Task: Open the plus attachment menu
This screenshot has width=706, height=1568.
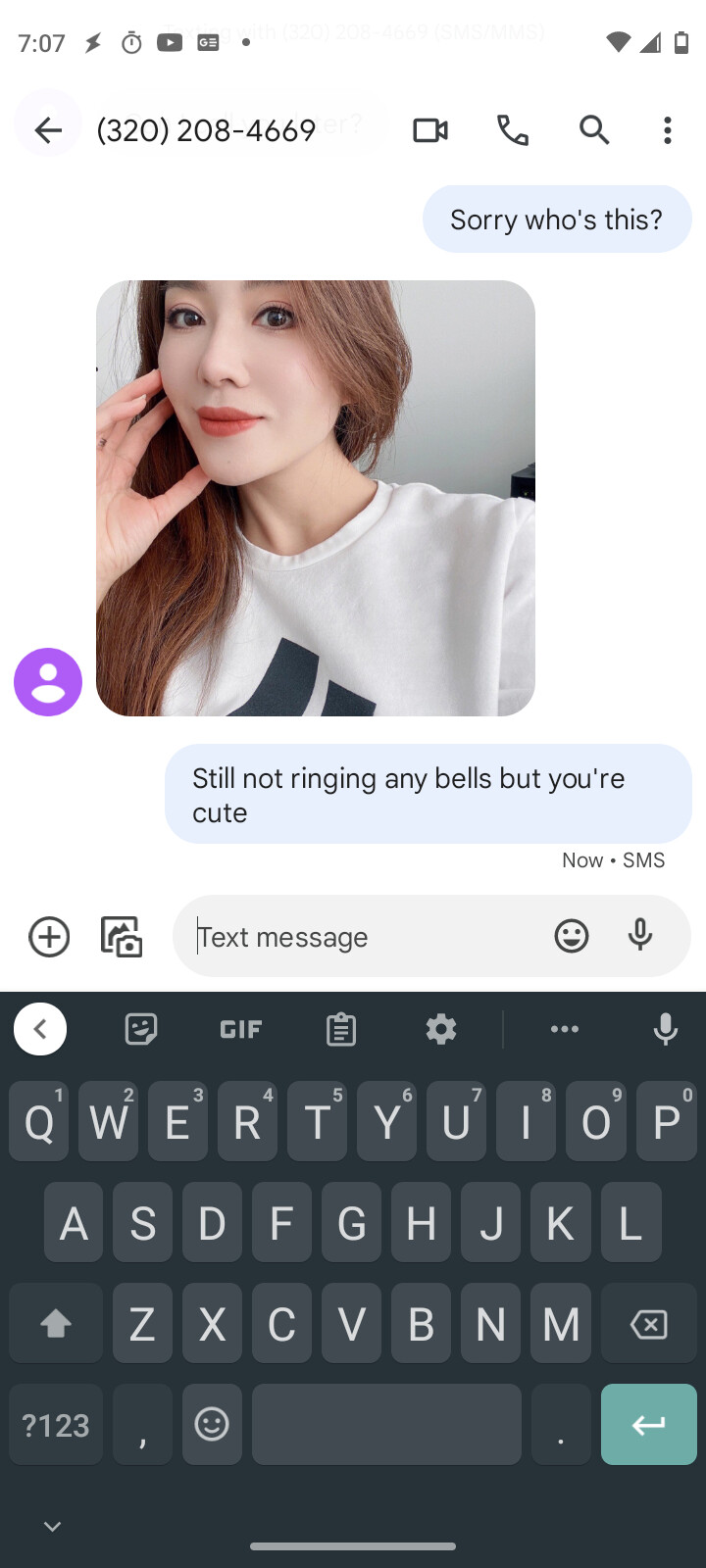Action: click(x=49, y=937)
